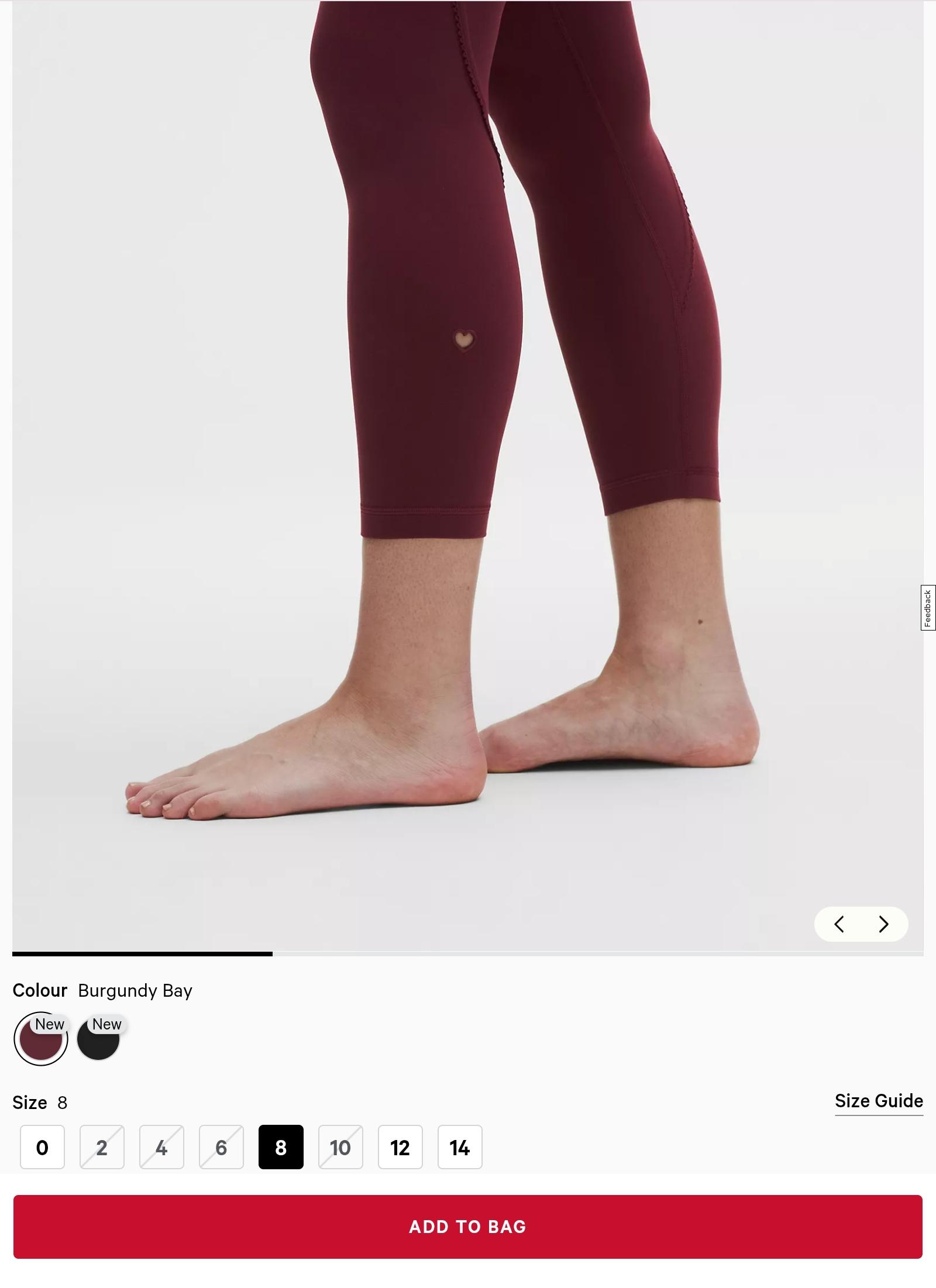The image size is (936, 1288).
Task: Choose size 12
Action: [x=400, y=1147]
